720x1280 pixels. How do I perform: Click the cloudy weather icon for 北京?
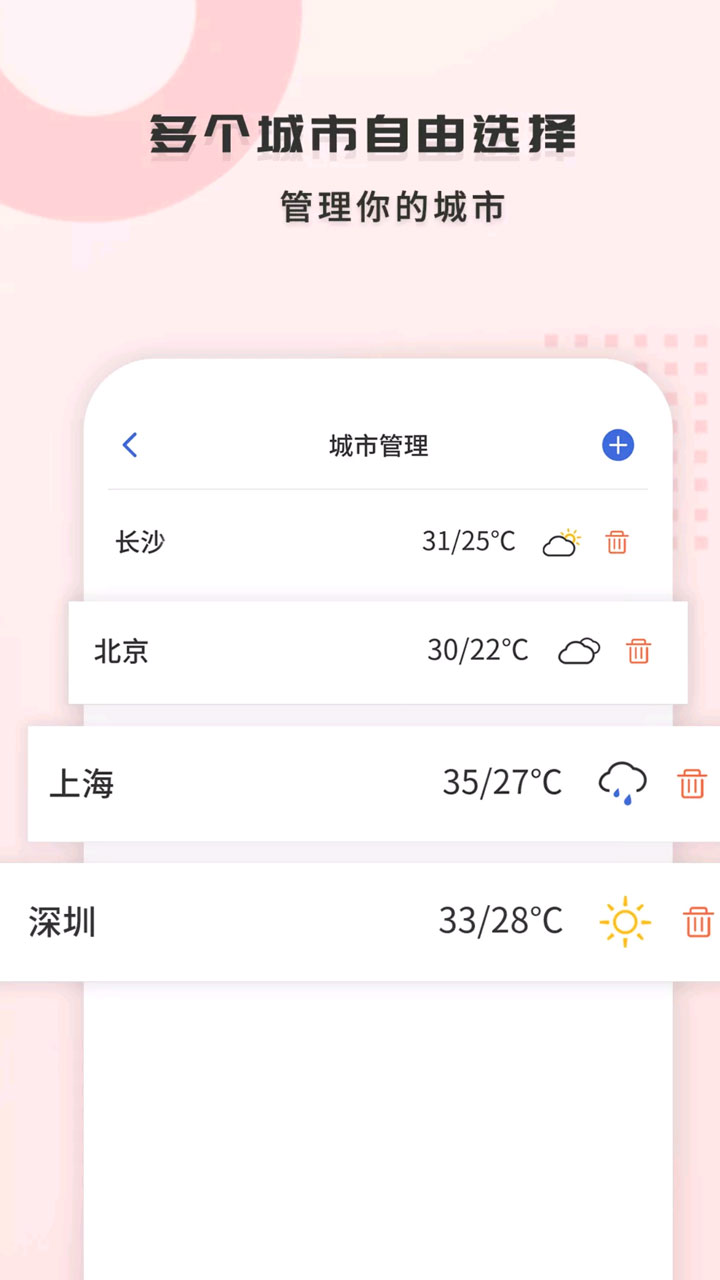579,653
